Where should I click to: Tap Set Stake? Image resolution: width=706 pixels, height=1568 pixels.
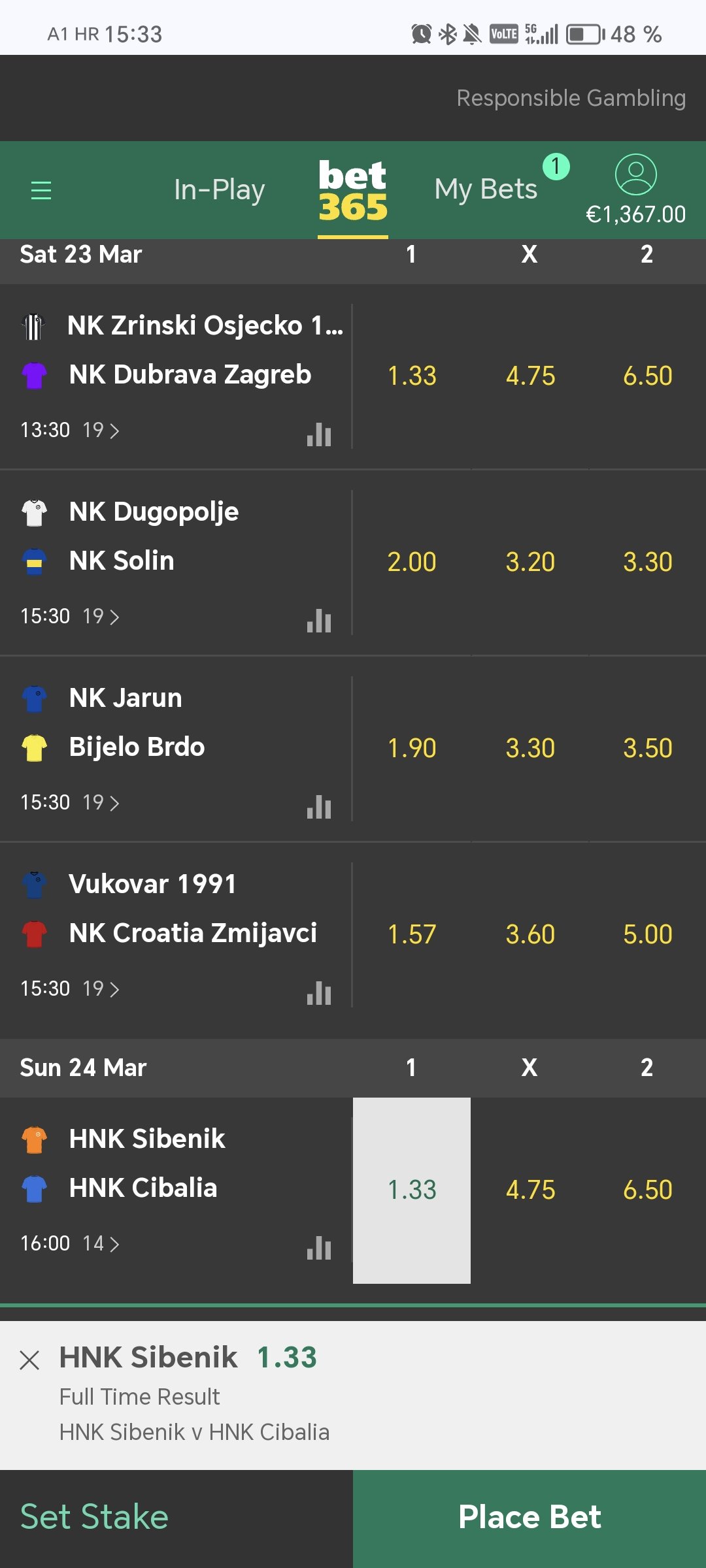coord(95,1517)
